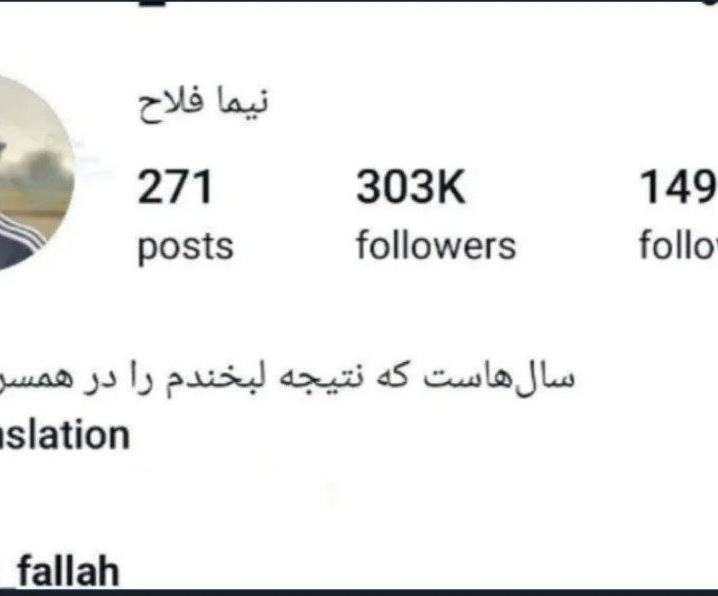This screenshot has height=596, width=718.
Task: Open the 149 following list
Action: 680,215
